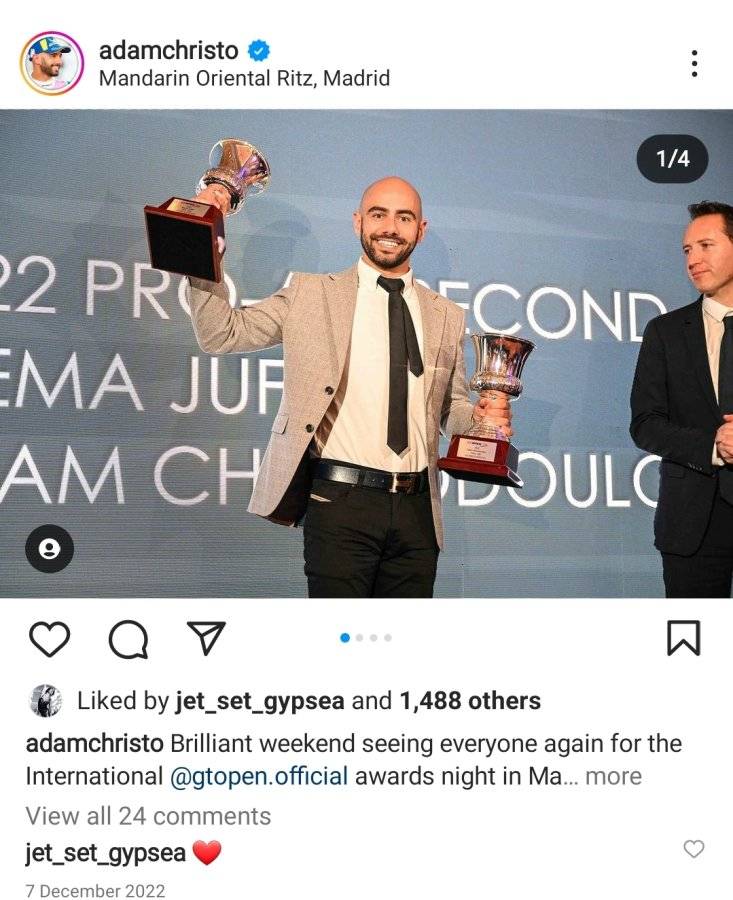Image resolution: width=733 pixels, height=900 pixels.
Task: Share the post via paper plane icon
Action: (206, 638)
